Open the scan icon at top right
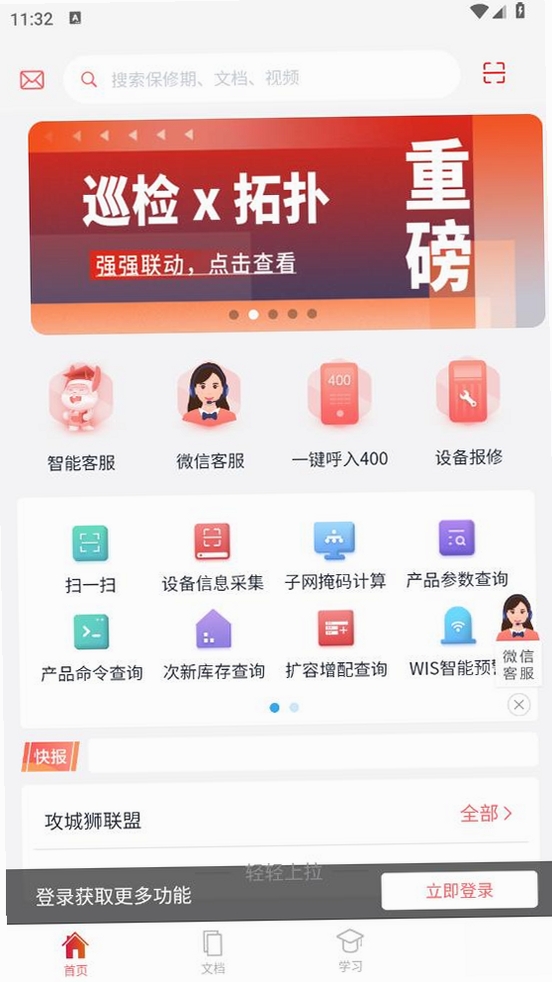Screen dimensions: 552x982 click(494, 73)
